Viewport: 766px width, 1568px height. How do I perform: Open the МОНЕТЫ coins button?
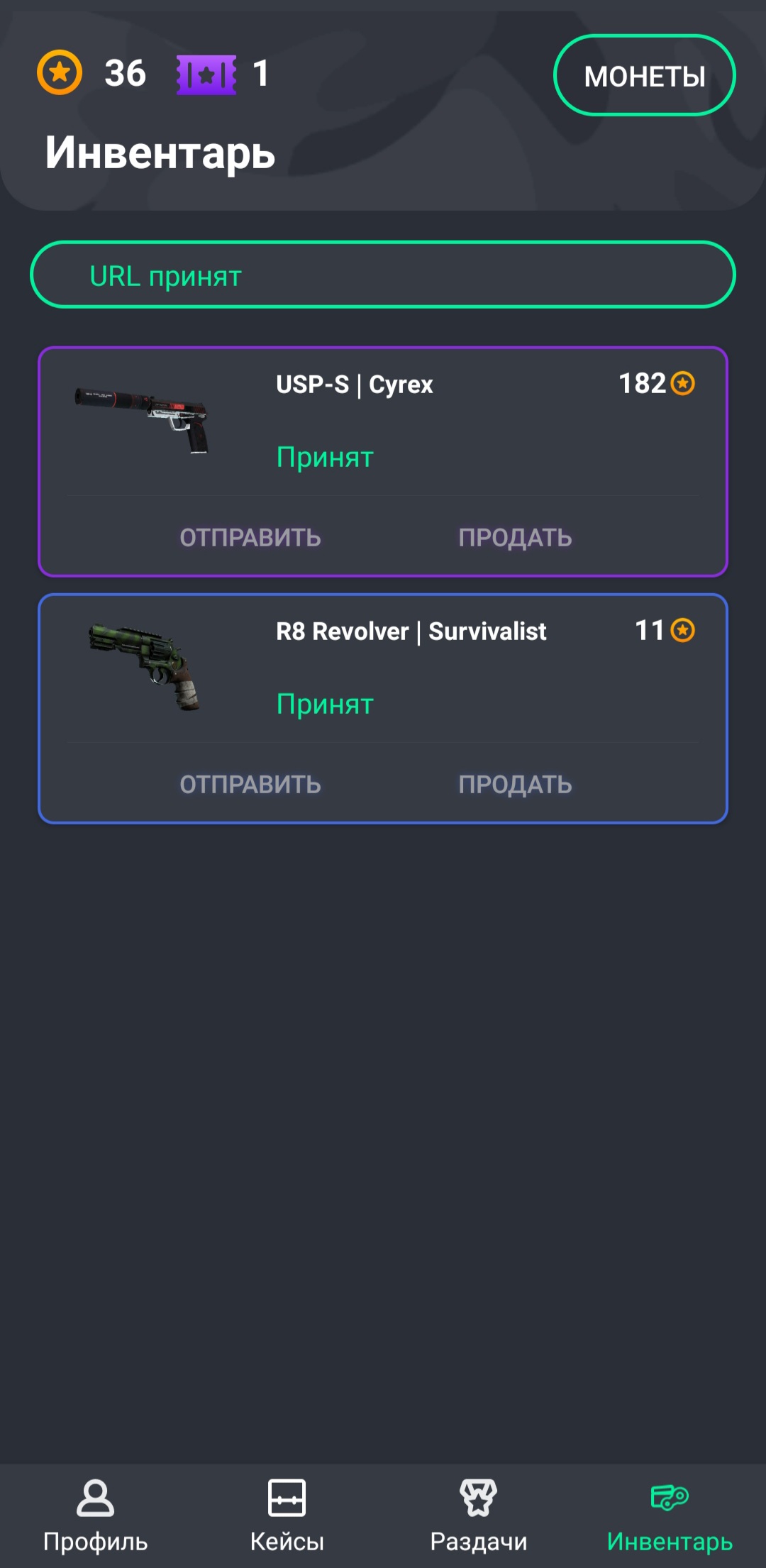click(644, 75)
